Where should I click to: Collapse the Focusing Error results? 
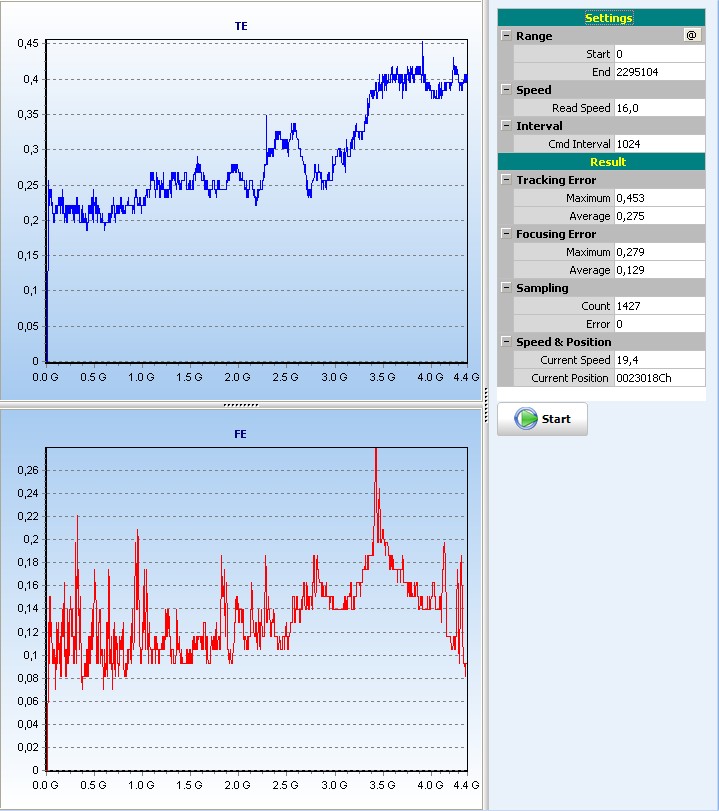[506, 234]
